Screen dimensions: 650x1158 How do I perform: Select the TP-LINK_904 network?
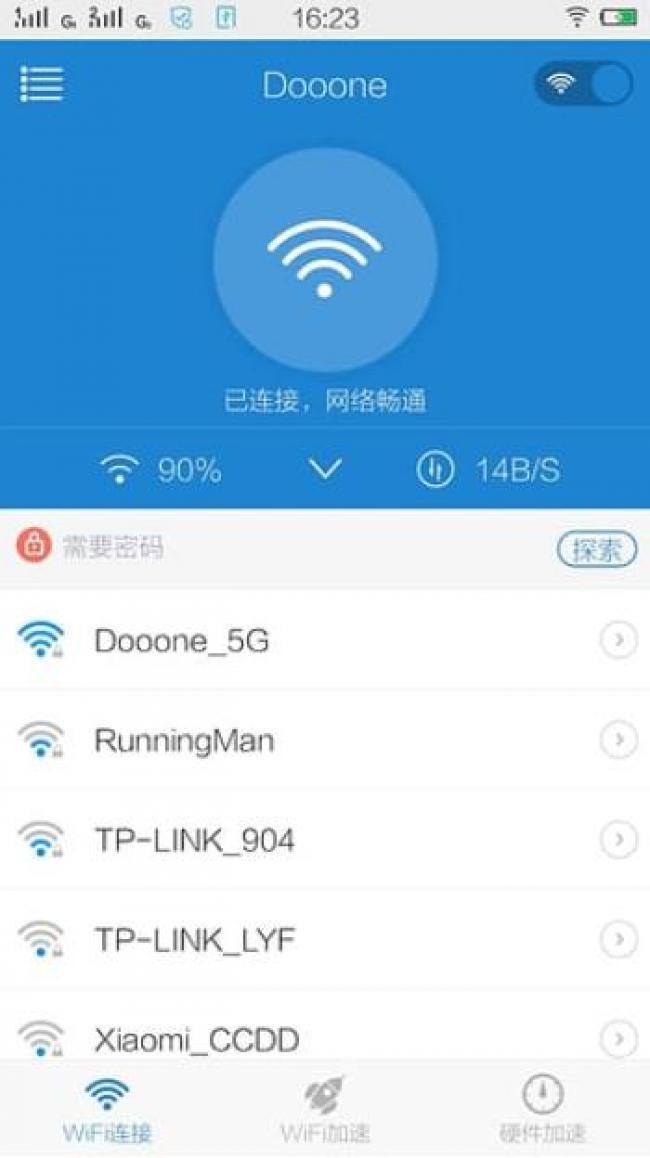coord(195,840)
